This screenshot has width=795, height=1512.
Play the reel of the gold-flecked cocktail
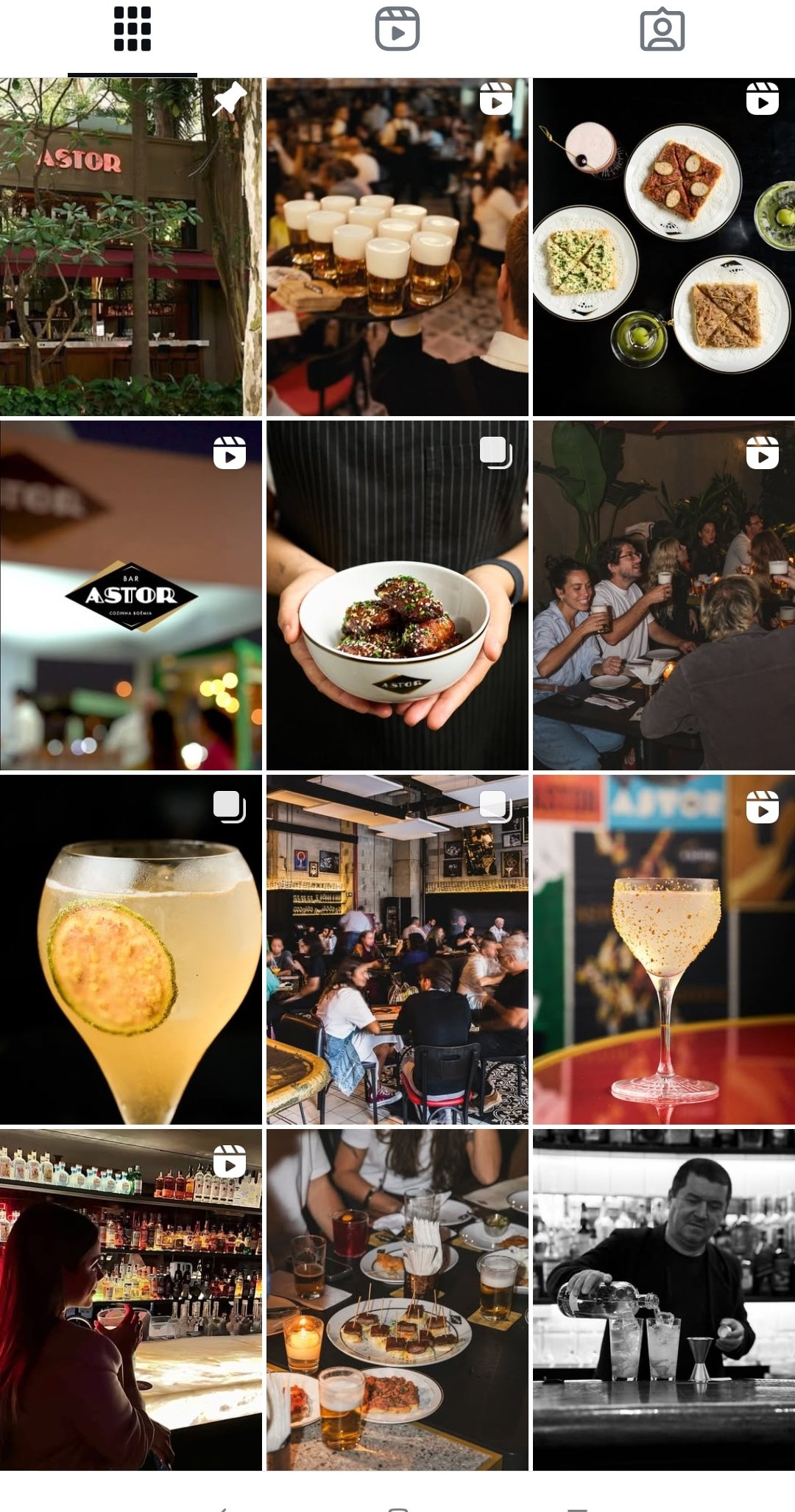pos(664,949)
